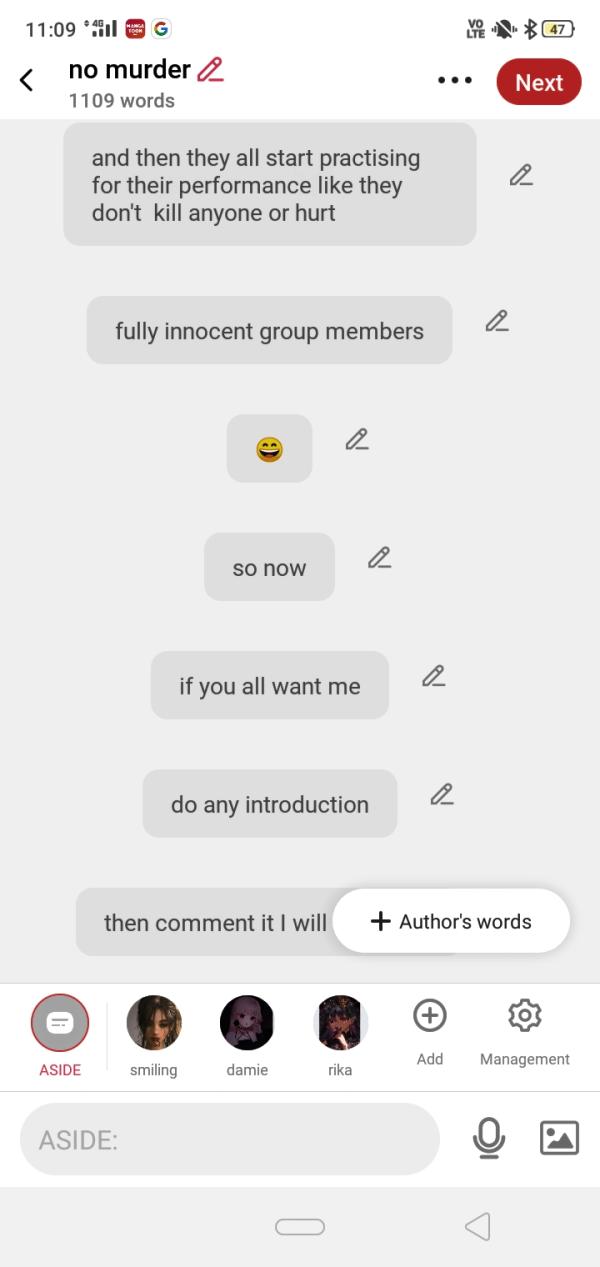
Task: Edit the 'fully innocent group members' message
Action: tap(496, 321)
